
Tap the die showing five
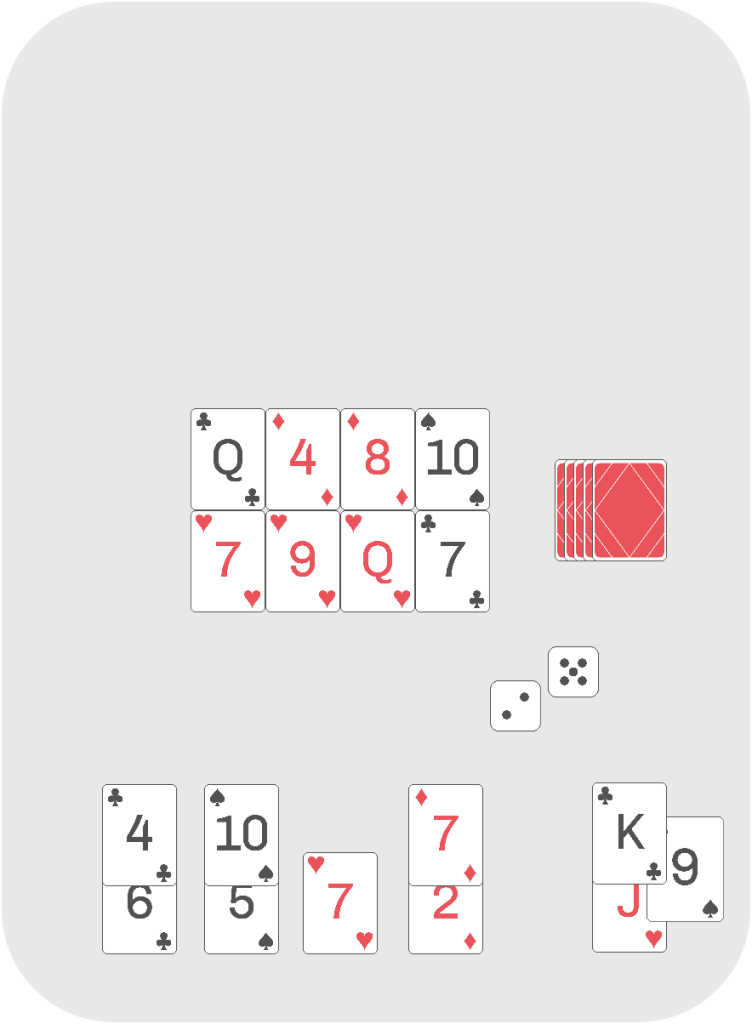[574, 672]
